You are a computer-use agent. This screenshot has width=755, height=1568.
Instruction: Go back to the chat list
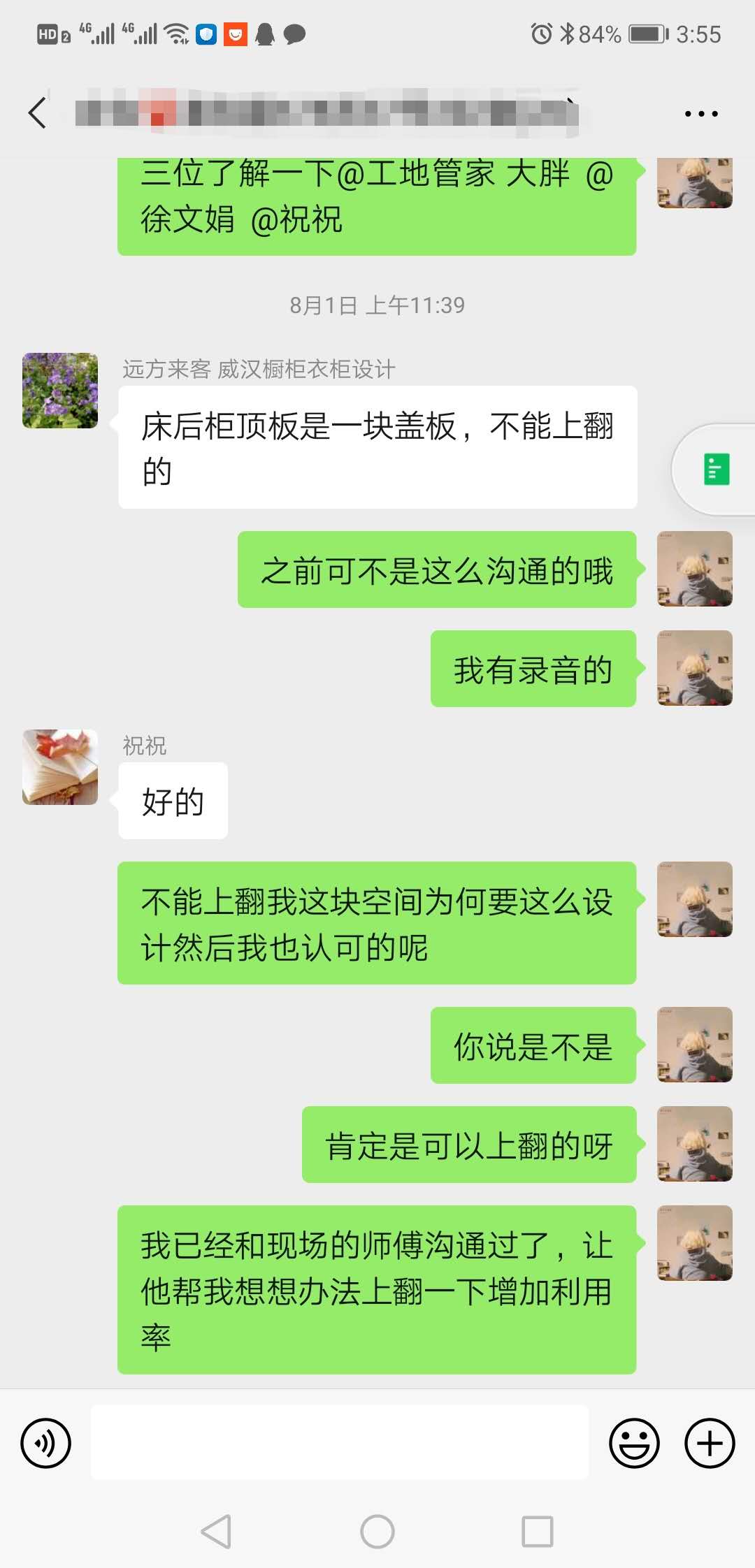[x=38, y=113]
